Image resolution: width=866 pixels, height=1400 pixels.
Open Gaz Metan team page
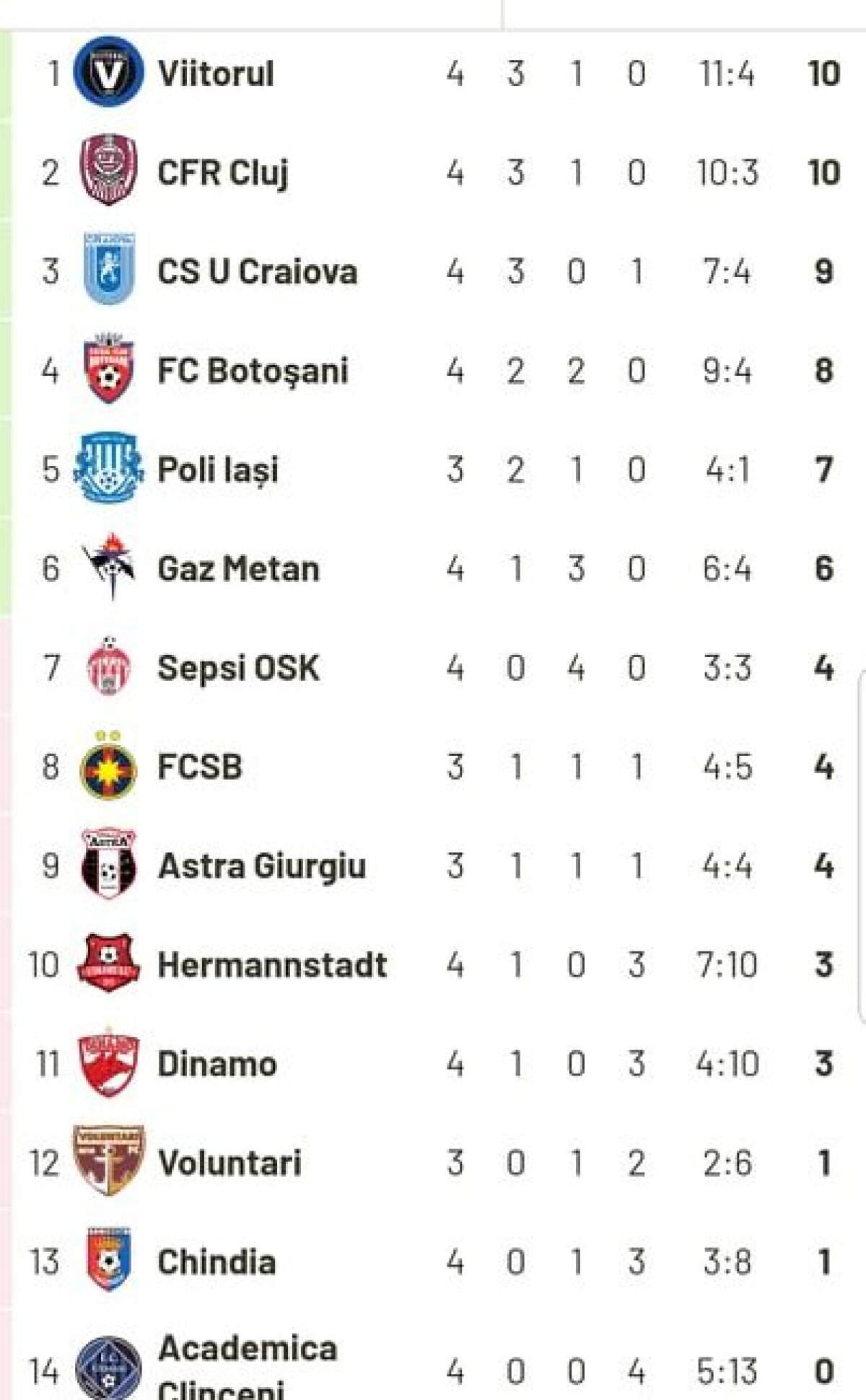tap(238, 569)
